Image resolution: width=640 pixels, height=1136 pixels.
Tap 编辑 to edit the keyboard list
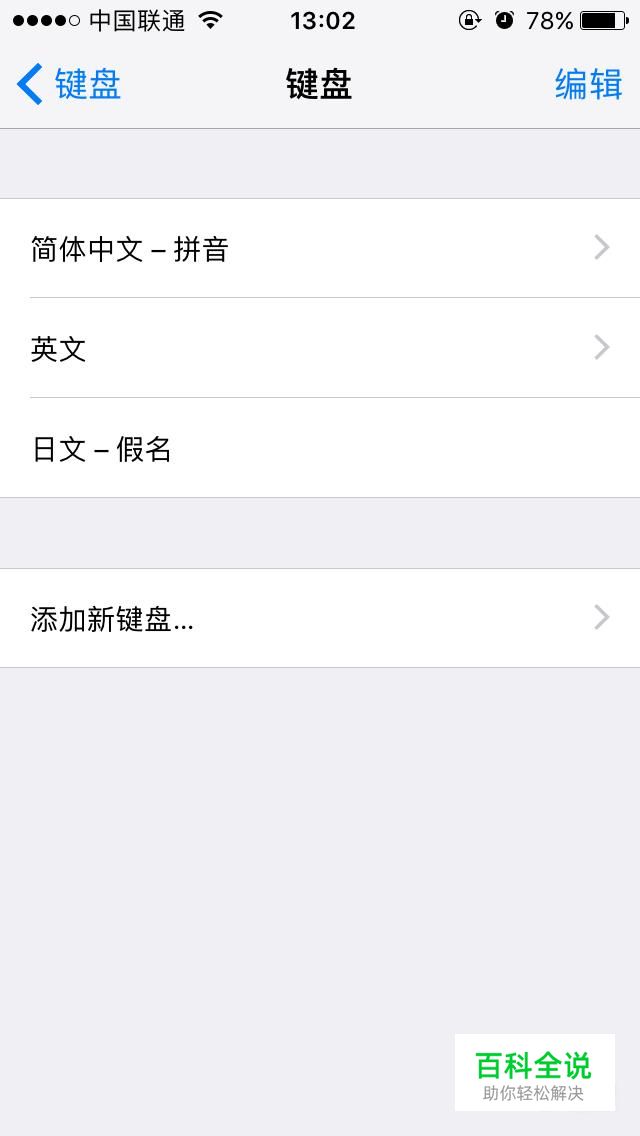[588, 84]
